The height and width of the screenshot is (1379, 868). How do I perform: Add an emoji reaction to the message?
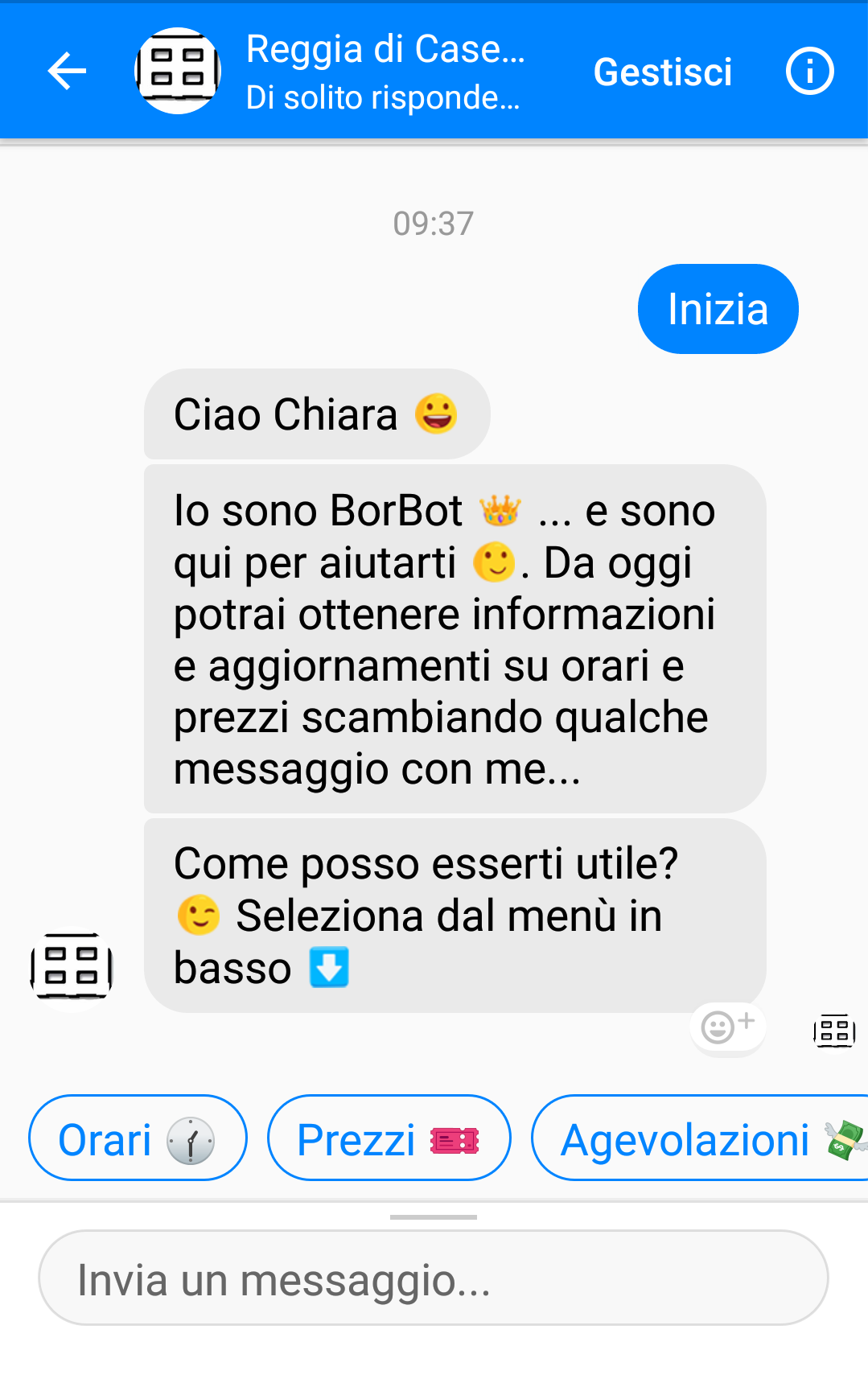tap(727, 1027)
